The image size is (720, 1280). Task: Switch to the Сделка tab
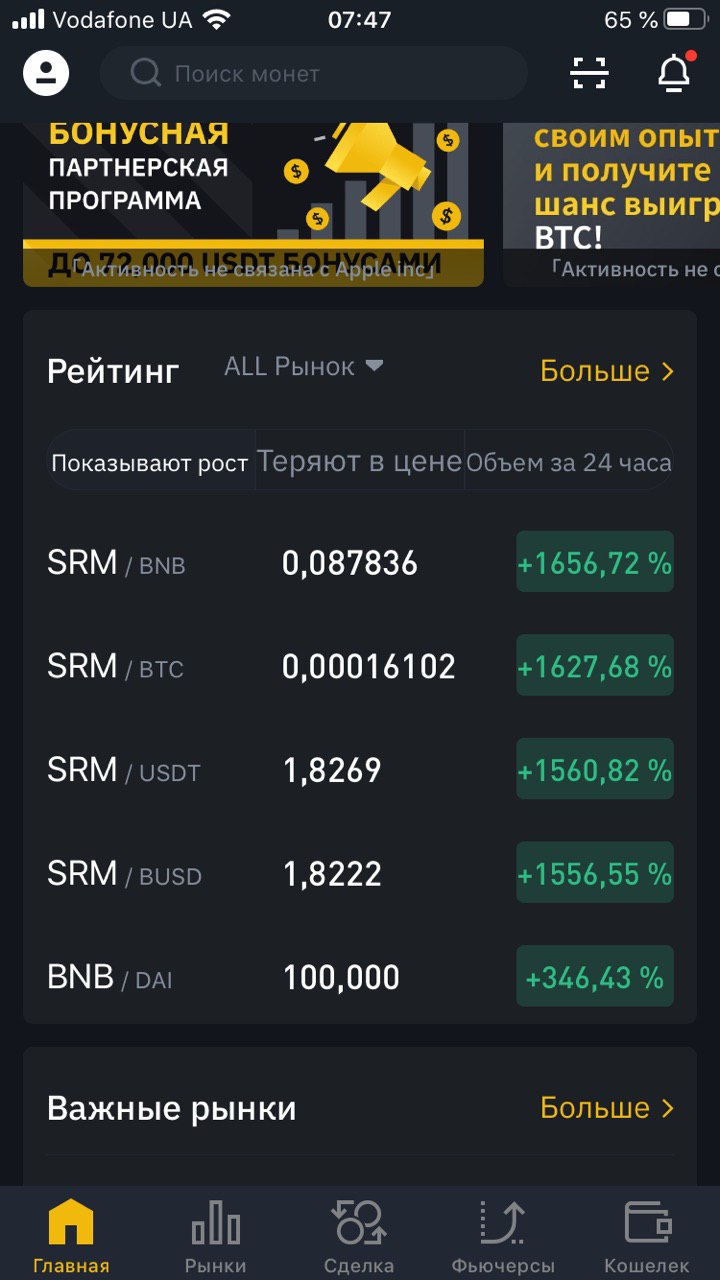pos(359,1236)
